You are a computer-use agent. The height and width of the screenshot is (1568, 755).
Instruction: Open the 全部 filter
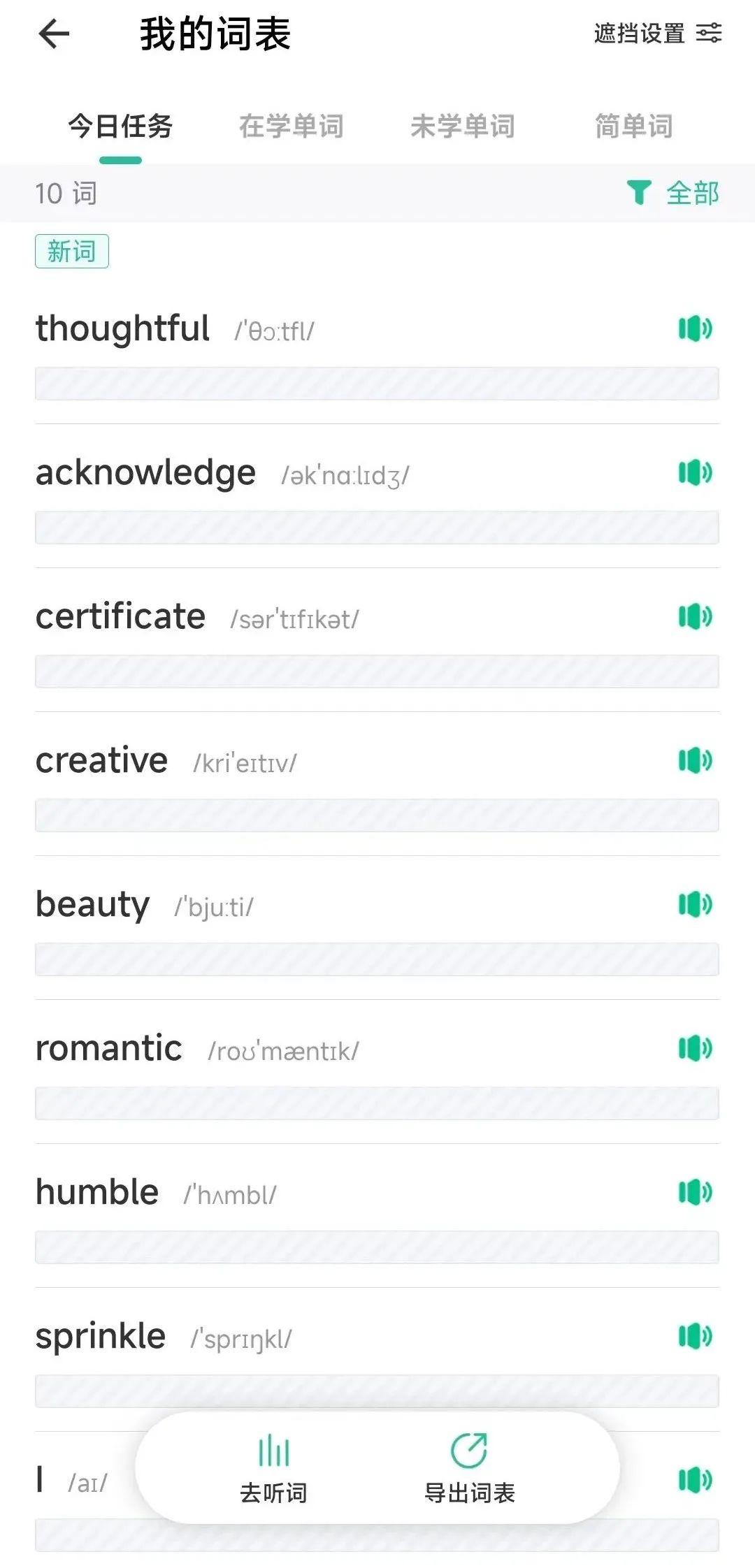[673, 193]
